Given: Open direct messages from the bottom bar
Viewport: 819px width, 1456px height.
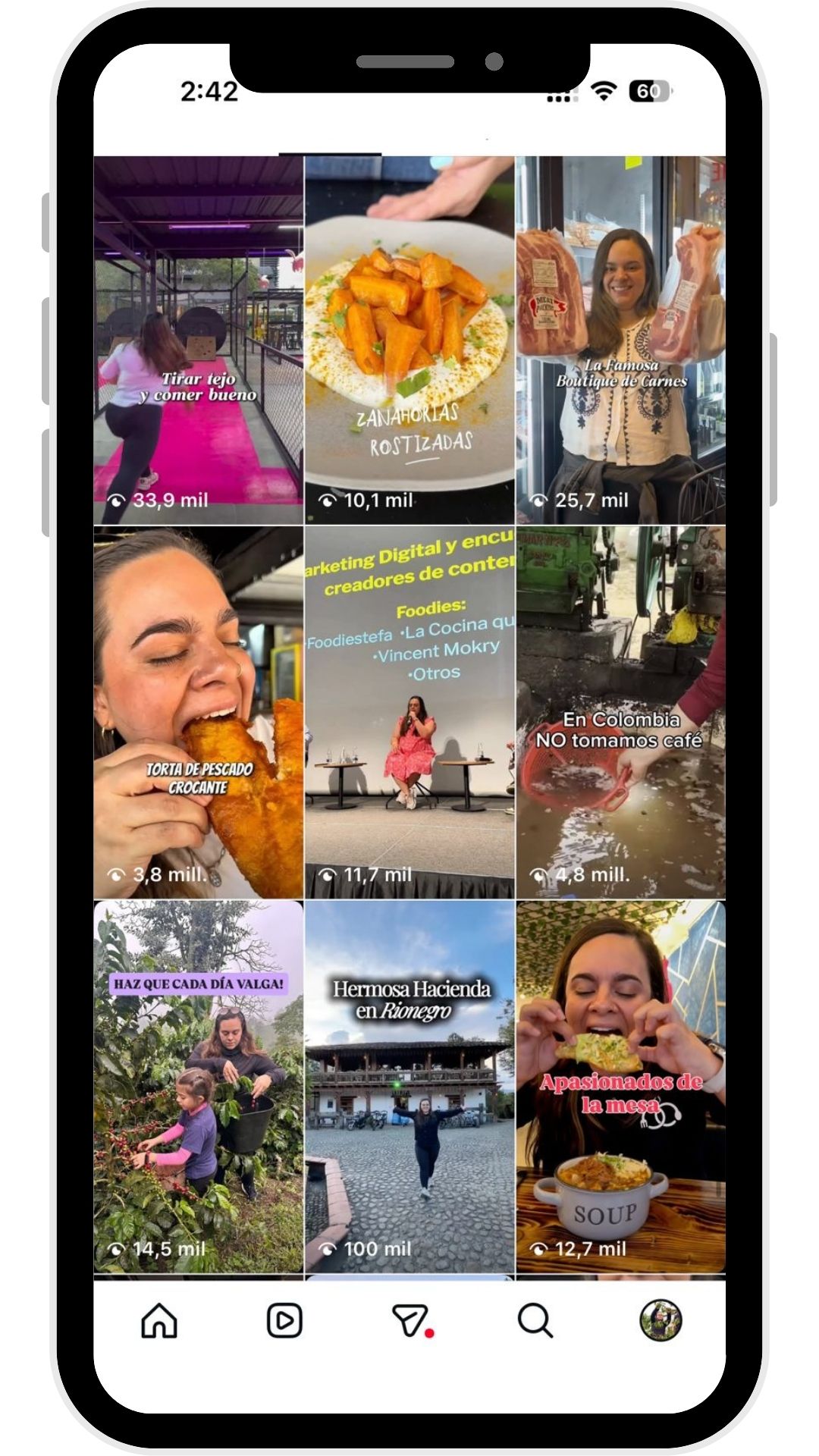Looking at the screenshot, I should (x=410, y=1320).
